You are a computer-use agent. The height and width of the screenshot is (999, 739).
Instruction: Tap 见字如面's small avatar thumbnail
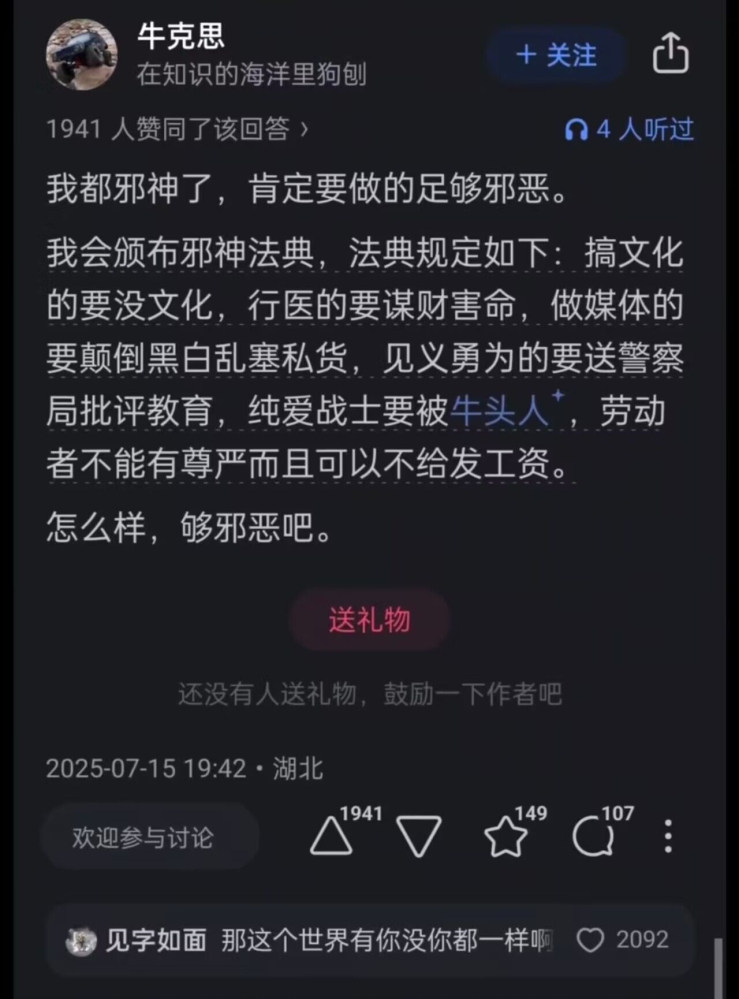(x=83, y=939)
